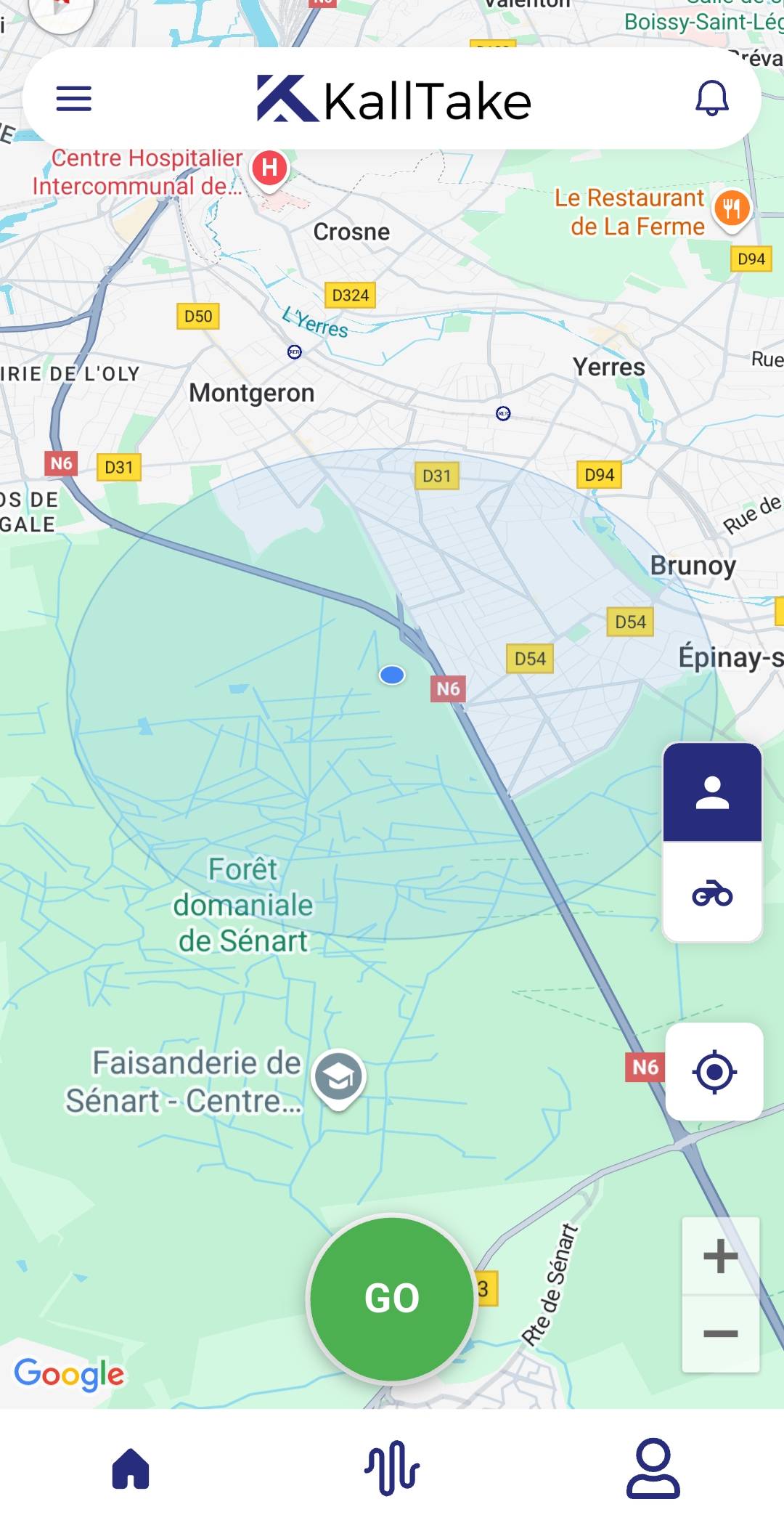This screenshot has width=784, height=1536.
Task: Tap Centre Hospitalier Intercommunal hospital marker
Action: (270, 169)
